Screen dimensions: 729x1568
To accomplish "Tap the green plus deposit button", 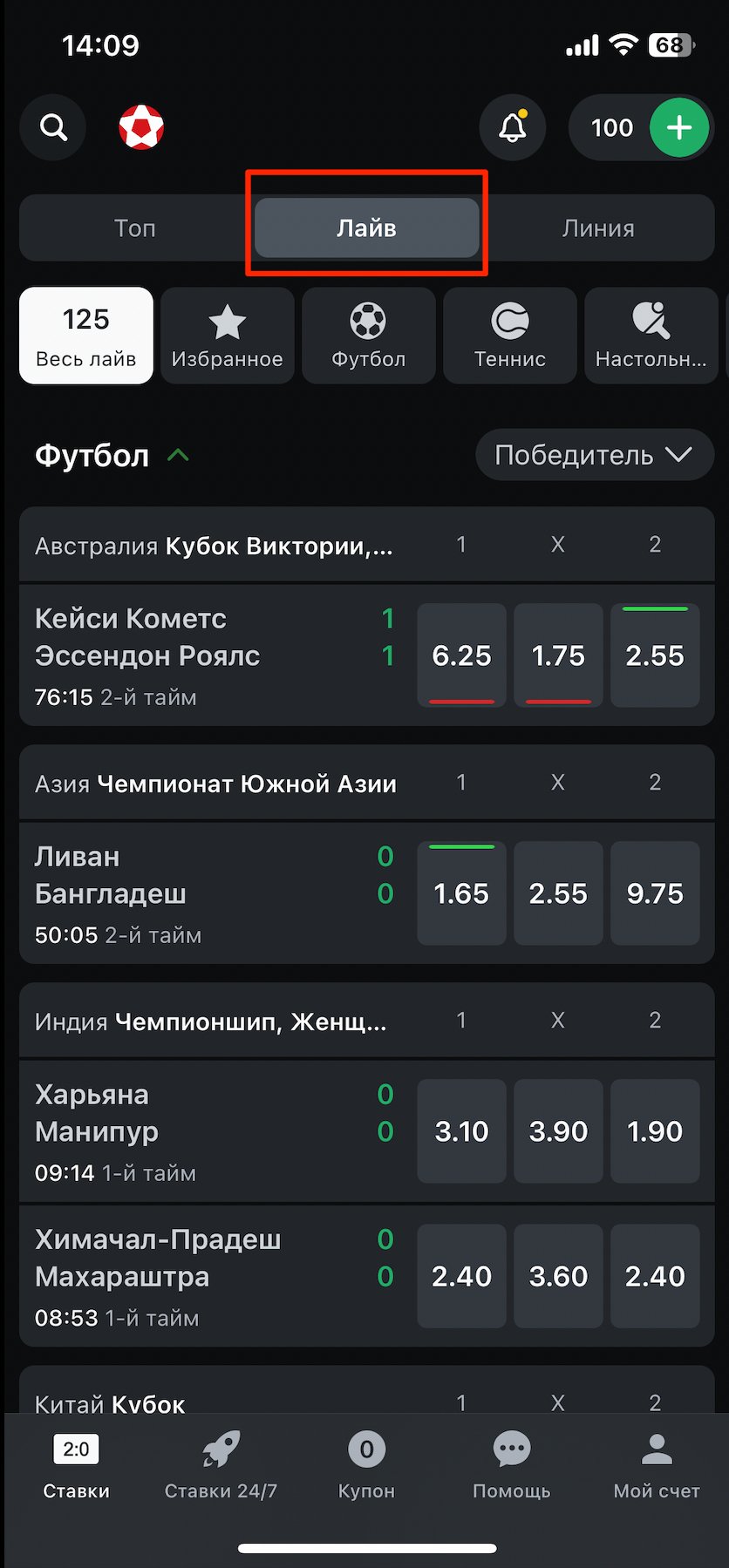I will point(679,128).
